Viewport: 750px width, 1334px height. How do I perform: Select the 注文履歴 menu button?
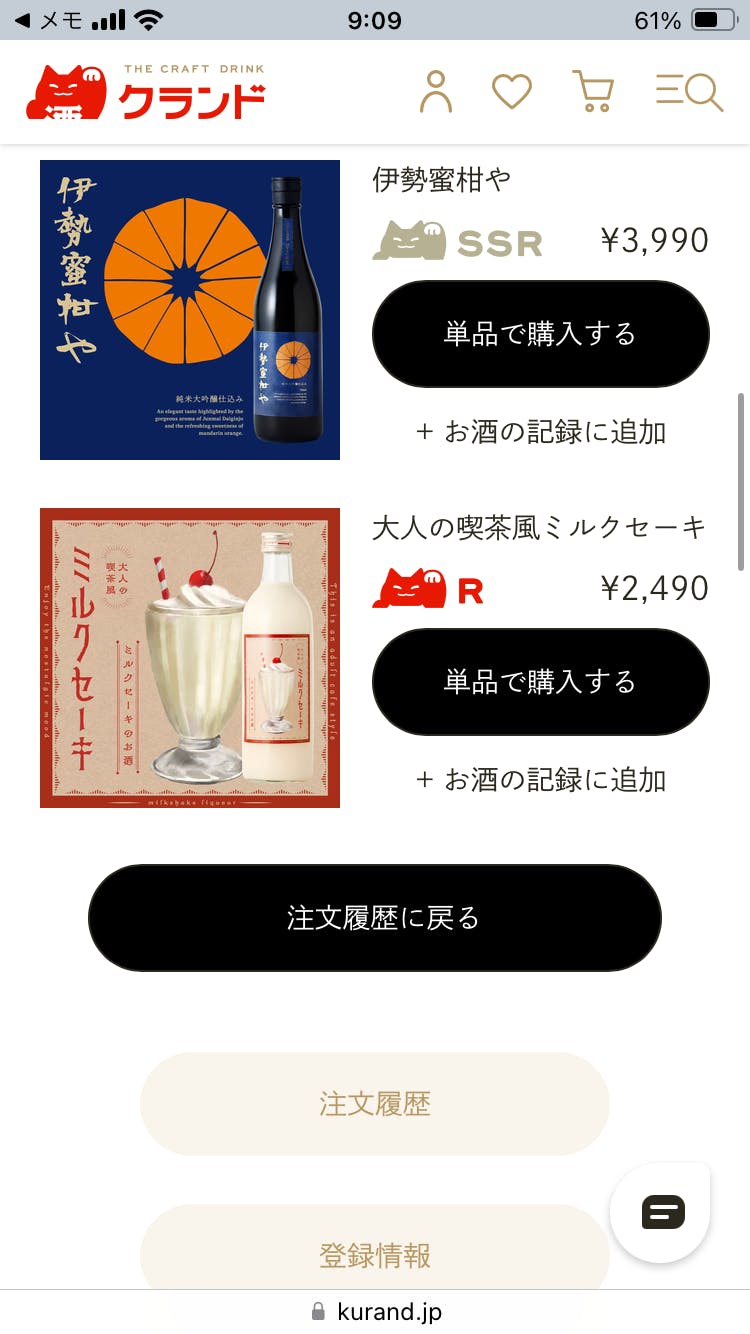tap(375, 1104)
